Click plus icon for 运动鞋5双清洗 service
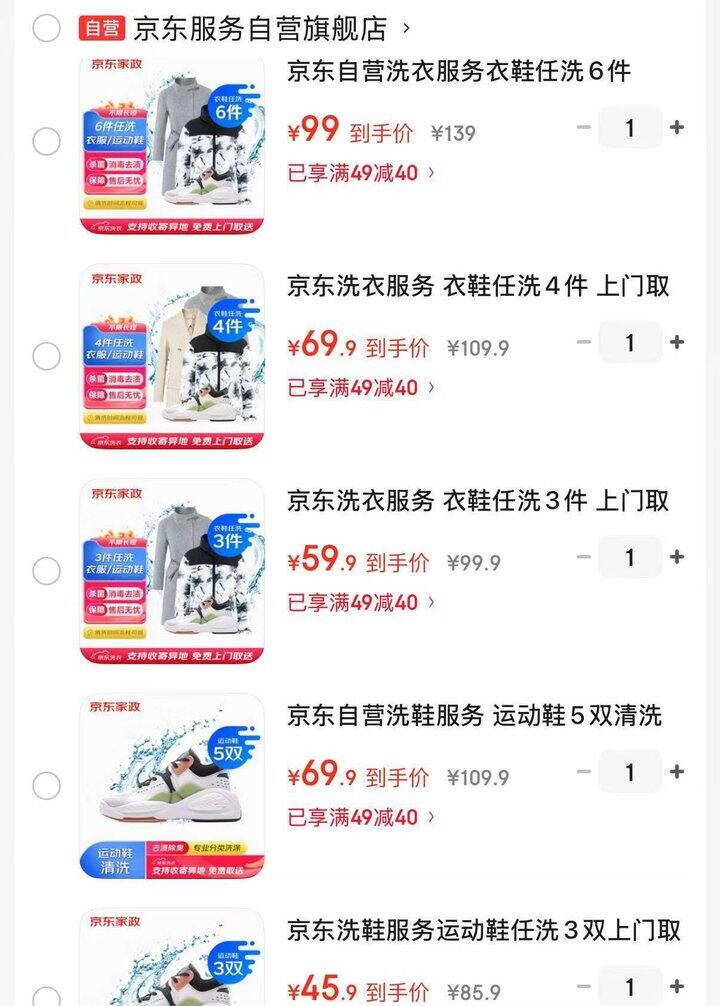 pyautogui.click(x=678, y=773)
